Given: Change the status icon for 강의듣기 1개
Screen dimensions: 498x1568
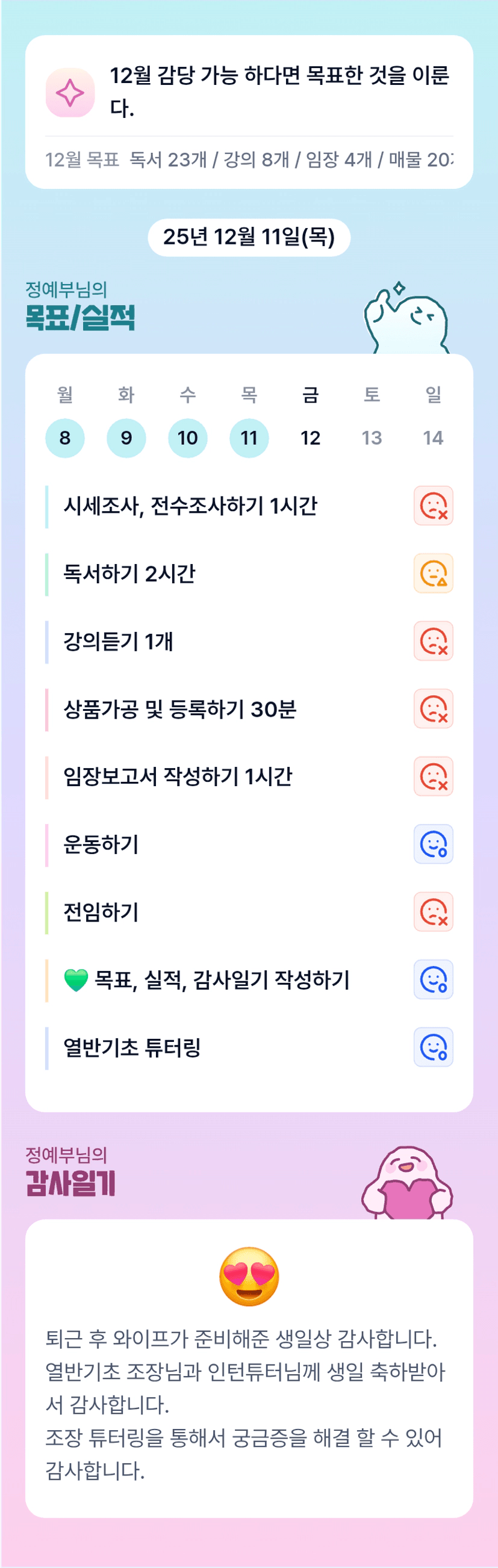Looking at the screenshot, I should pos(433,640).
